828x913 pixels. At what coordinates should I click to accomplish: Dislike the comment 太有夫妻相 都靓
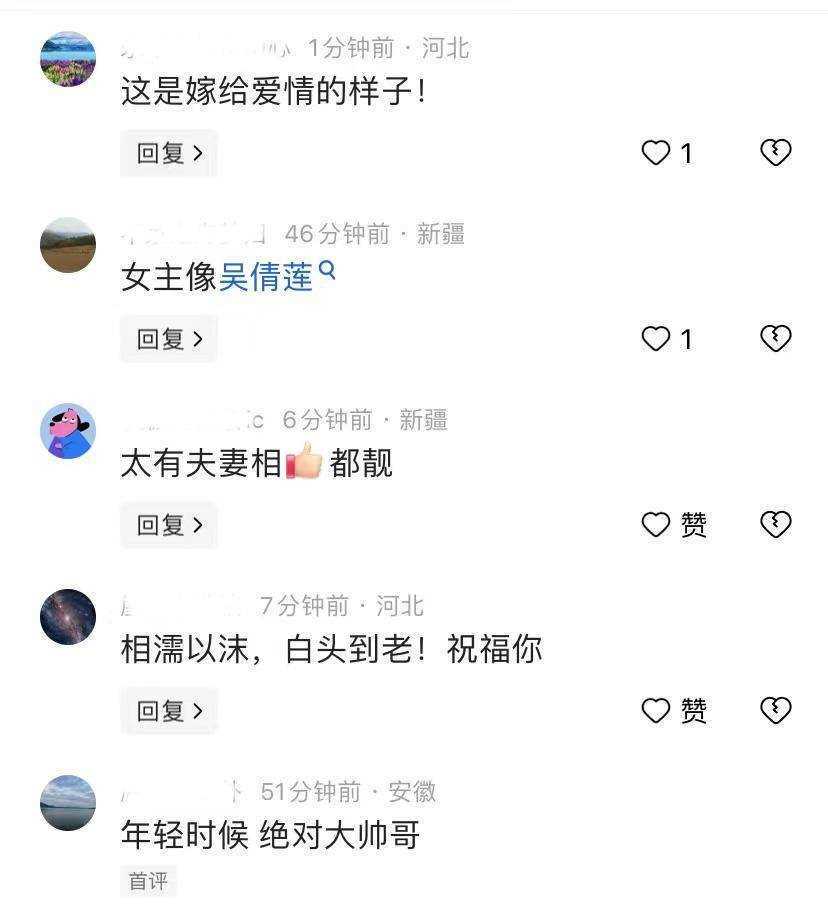[x=776, y=525]
